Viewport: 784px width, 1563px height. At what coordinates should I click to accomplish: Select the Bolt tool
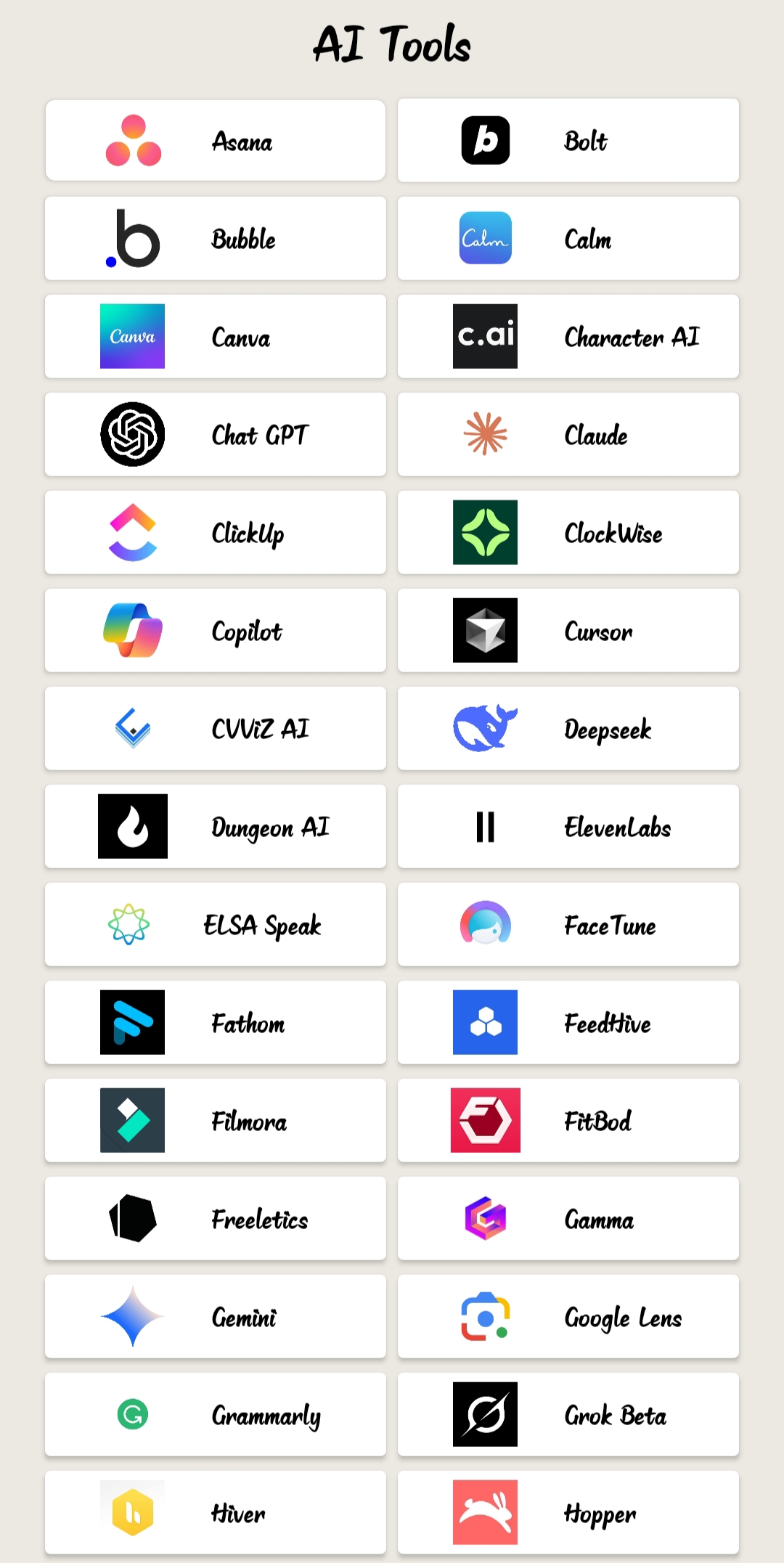(x=568, y=141)
